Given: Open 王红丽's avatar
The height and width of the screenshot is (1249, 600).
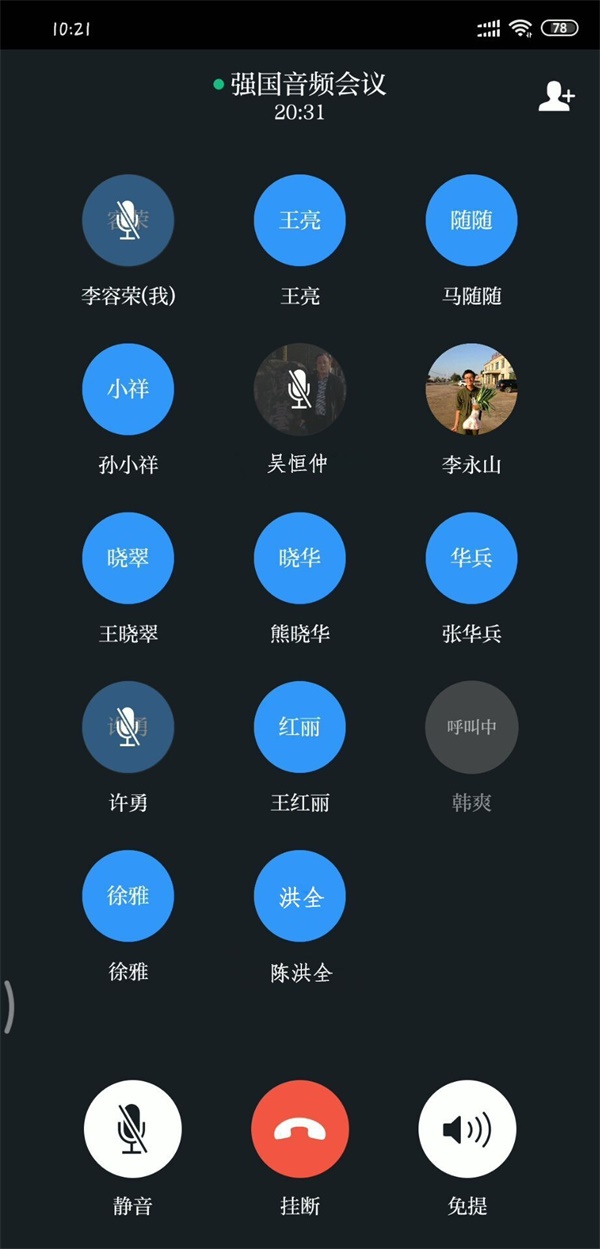Looking at the screenshot, I should tap(300, 727).
